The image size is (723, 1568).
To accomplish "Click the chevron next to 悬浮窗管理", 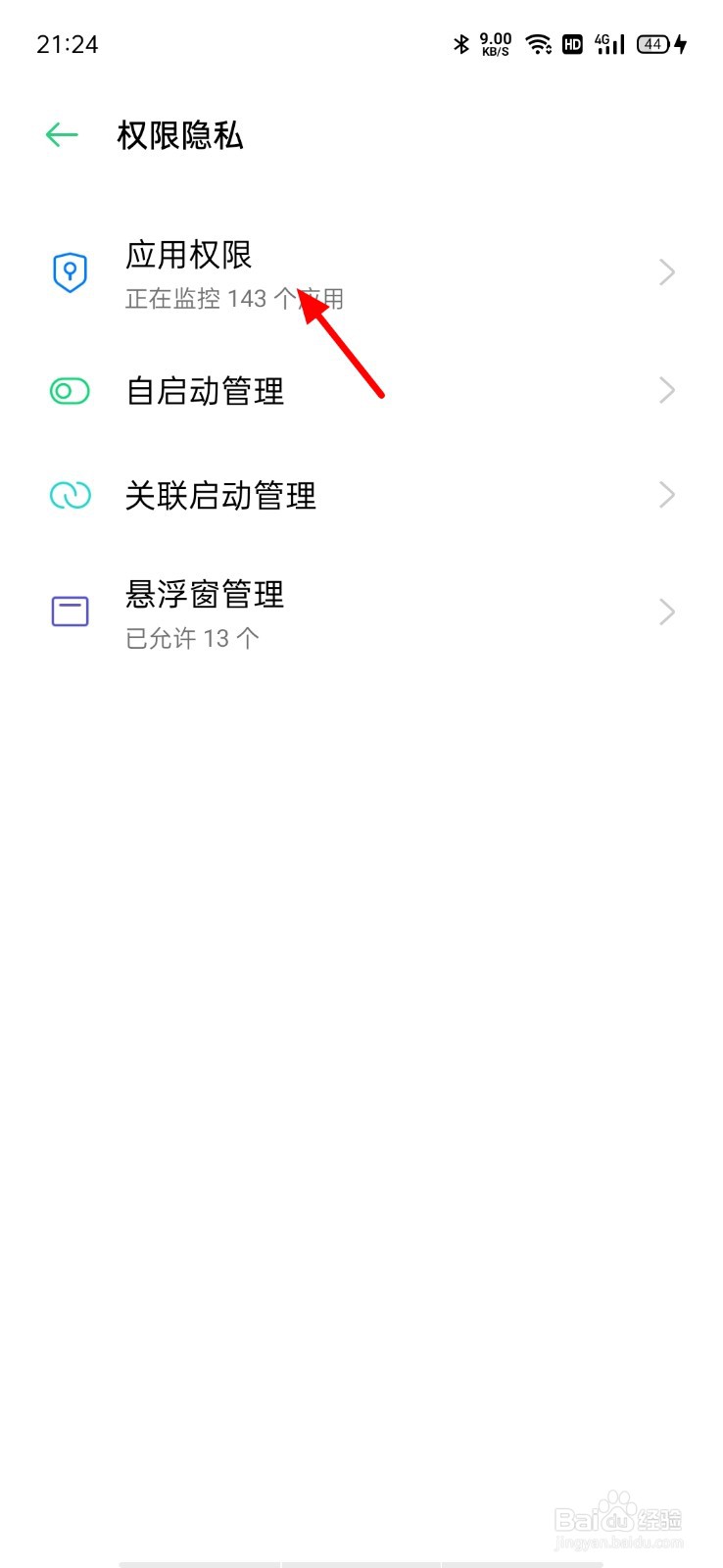I will [667, 611].
